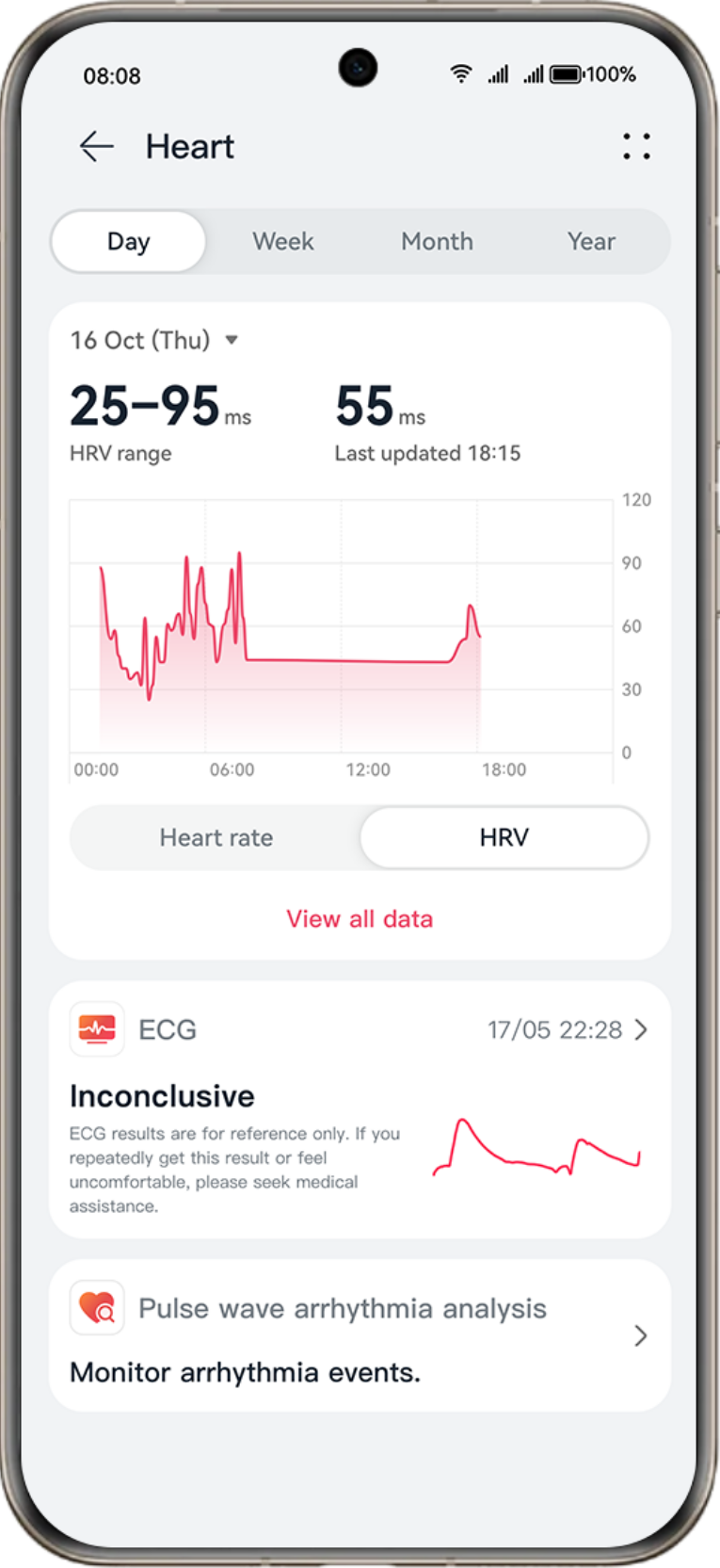Tap the ECG heart monitor icon
Viewport: 720px width, 1568px height.
pos(96,1029)
